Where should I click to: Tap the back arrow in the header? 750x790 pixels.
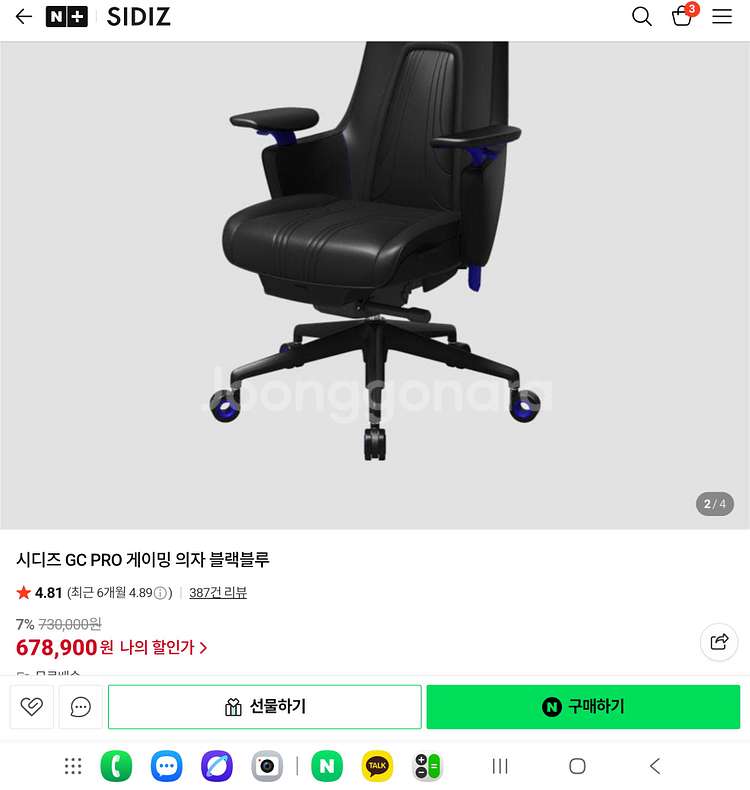(22, 16)
